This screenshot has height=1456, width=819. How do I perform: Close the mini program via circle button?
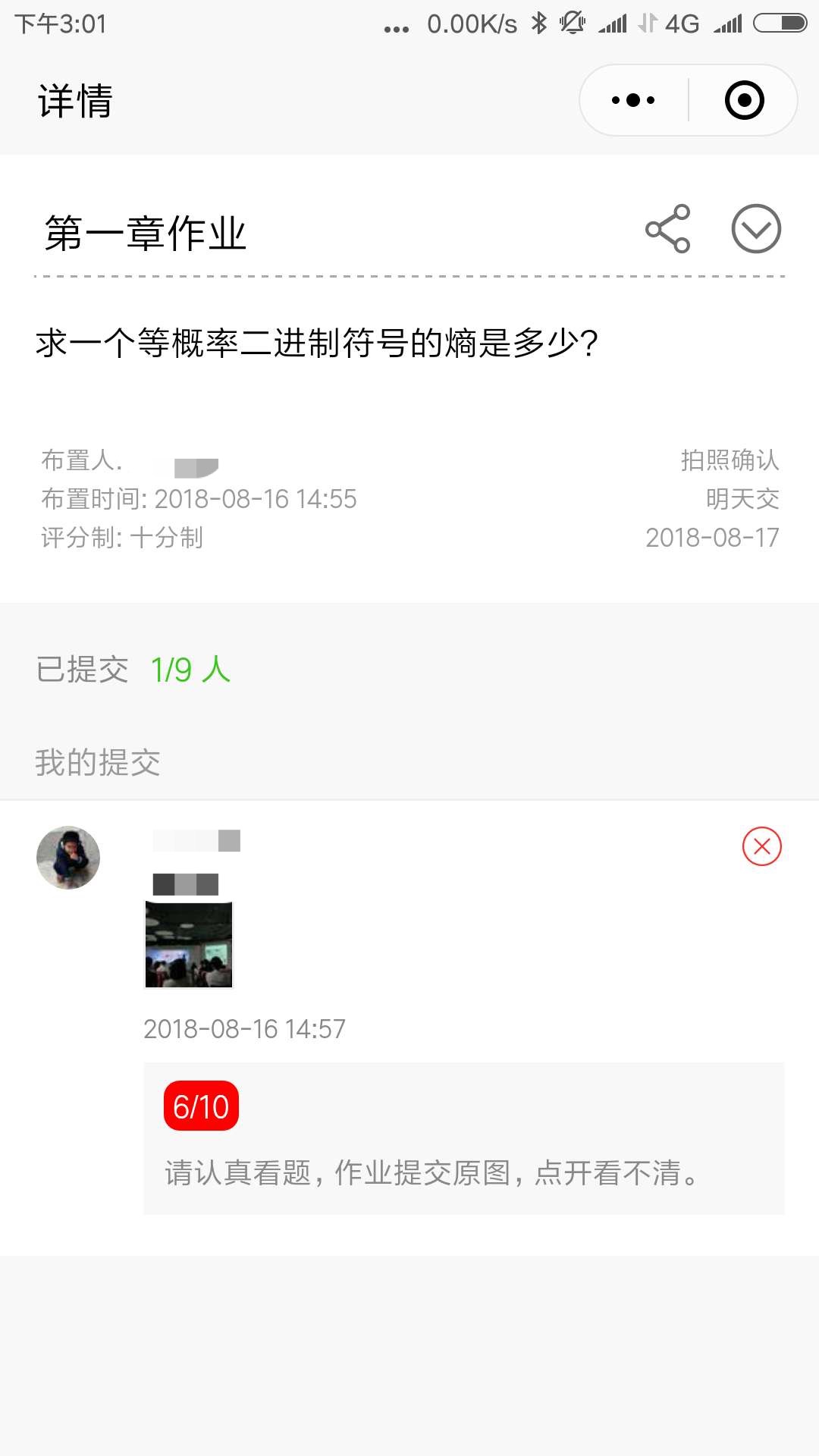point(744,100)
